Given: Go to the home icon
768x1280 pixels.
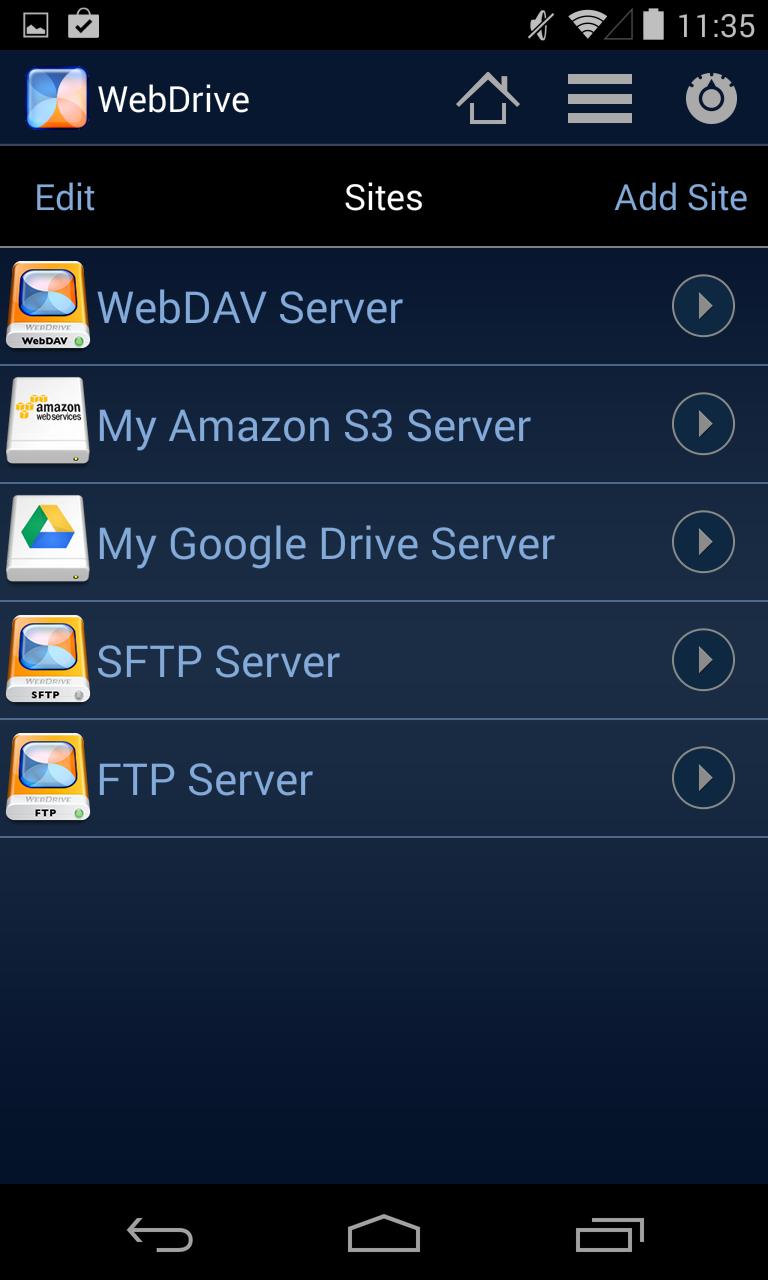Looking at the screenshot, I should click(x=488, y=99).
